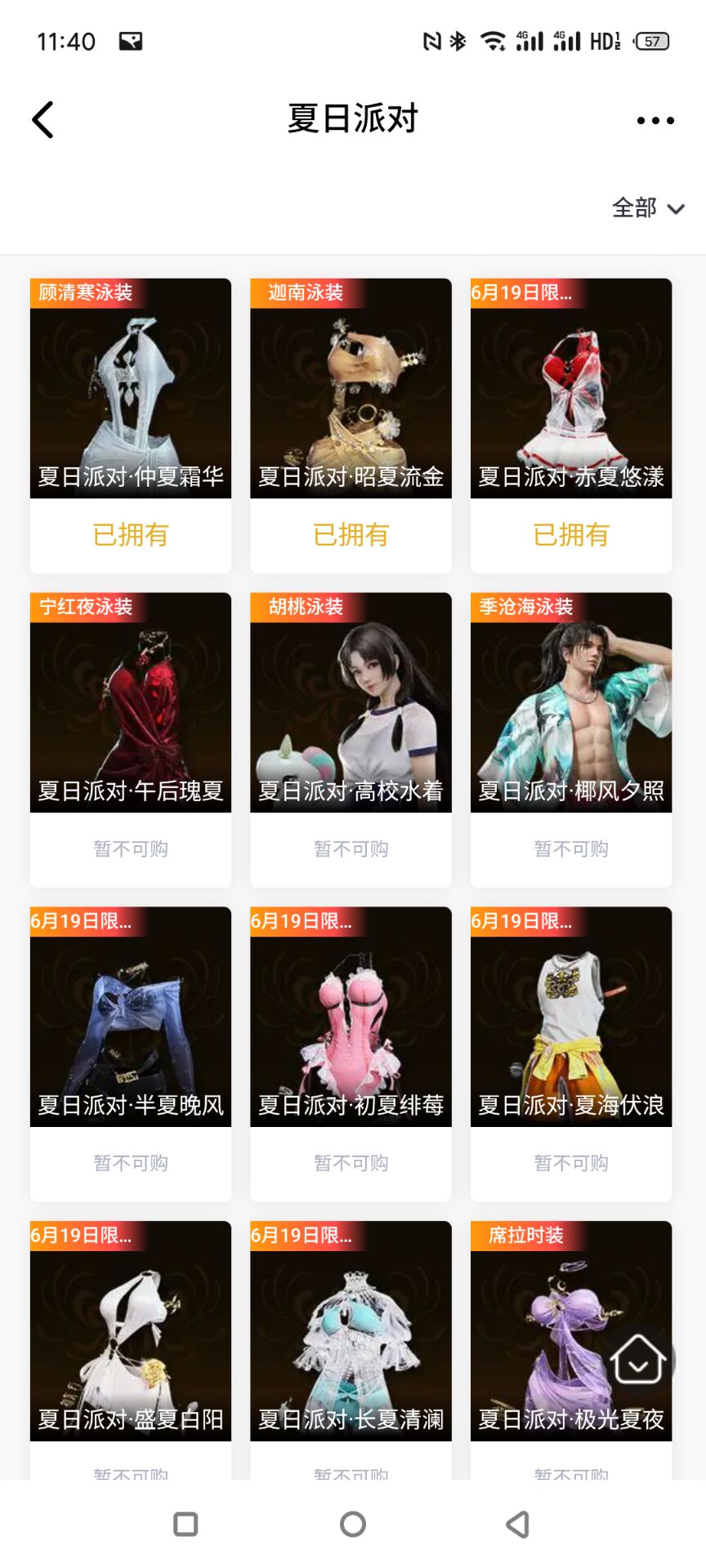Open the 夏日派对·盛夏白阳 outfit card
This screenshot has width=706, height=1568.
tap(131, 1331)
